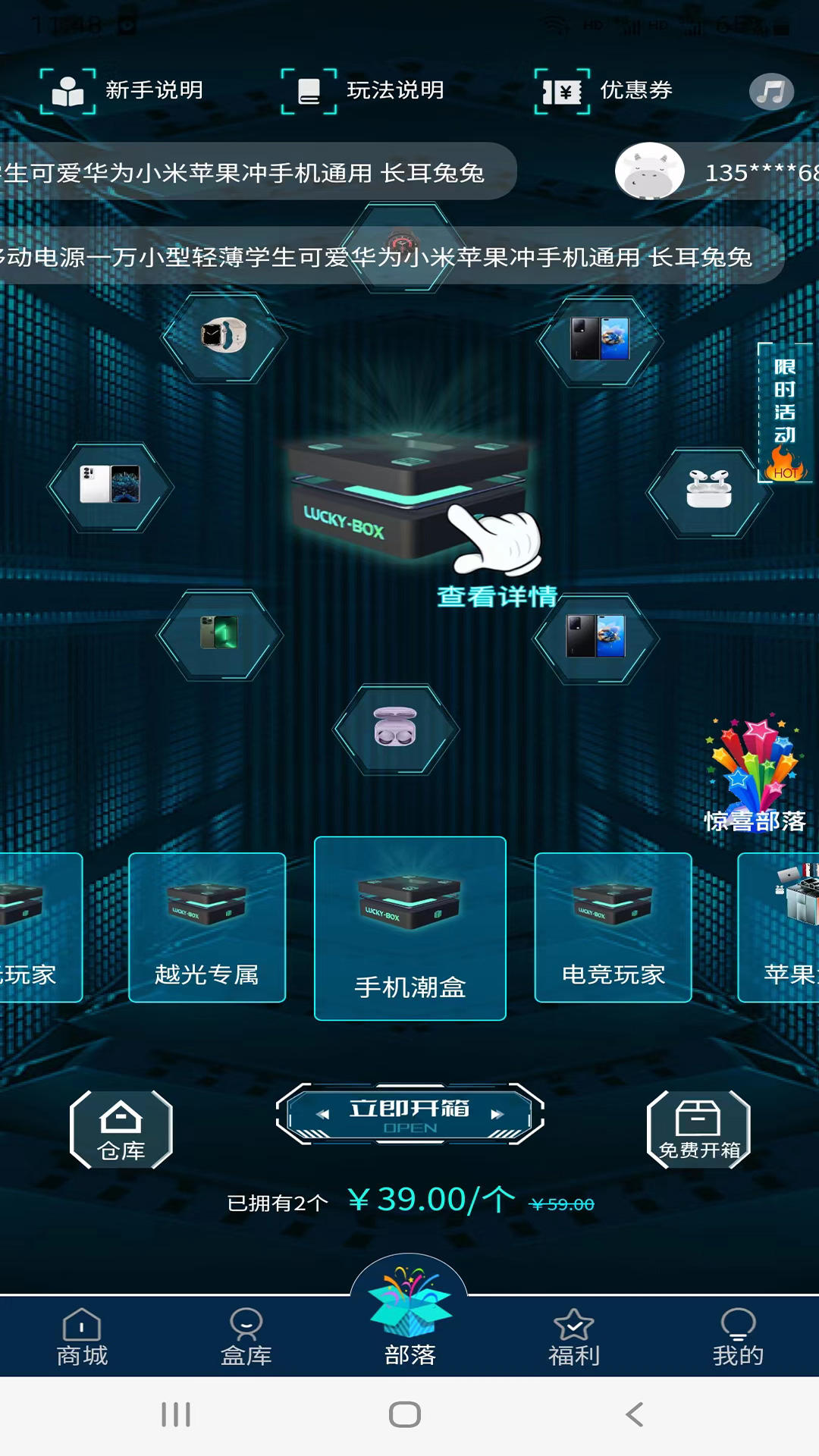The image size is (819, 1456).
Task: Open 玩法说明 gameplay instructions
Action: (362, 91)
